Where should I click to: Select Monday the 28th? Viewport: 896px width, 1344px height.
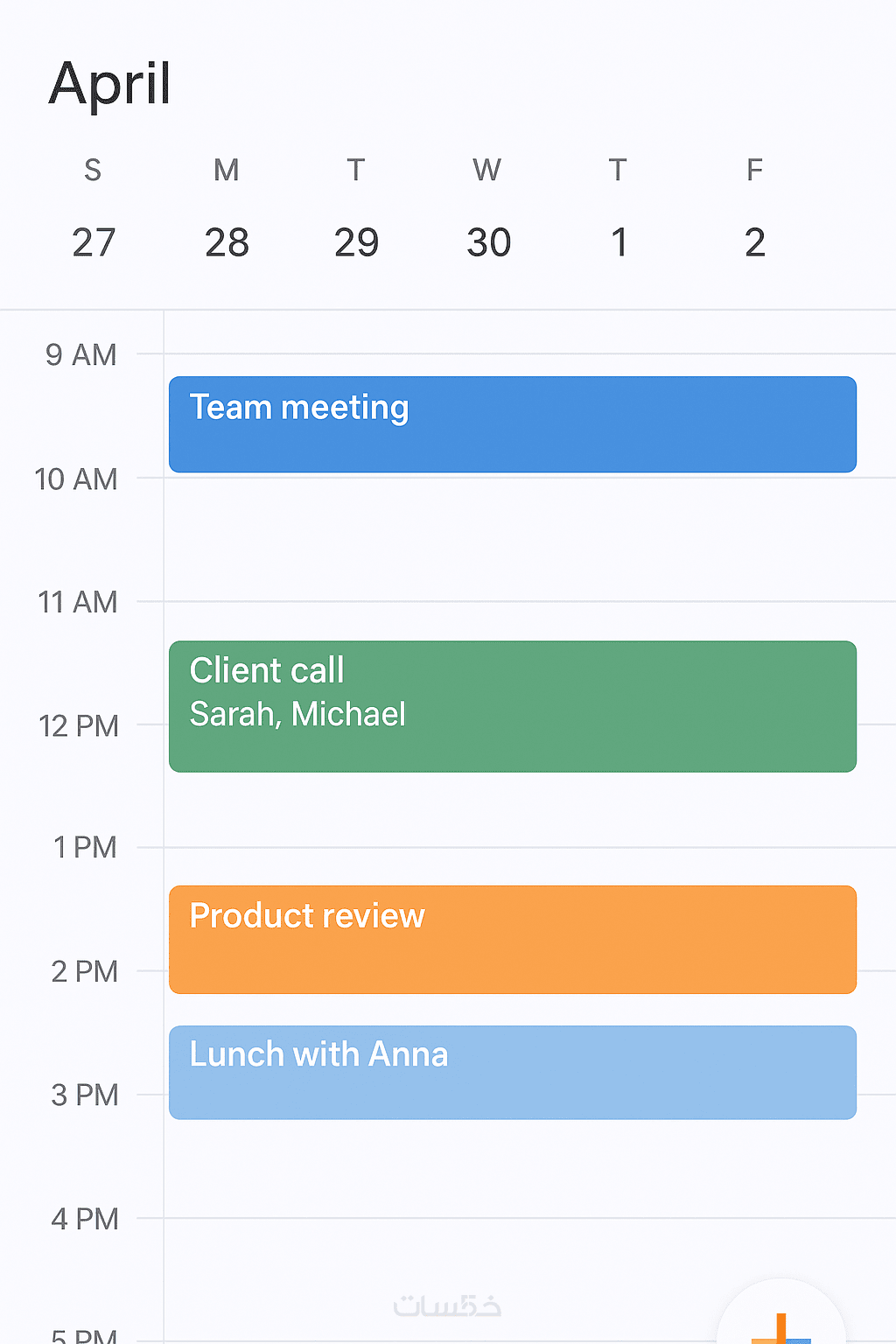pos(227,242)
